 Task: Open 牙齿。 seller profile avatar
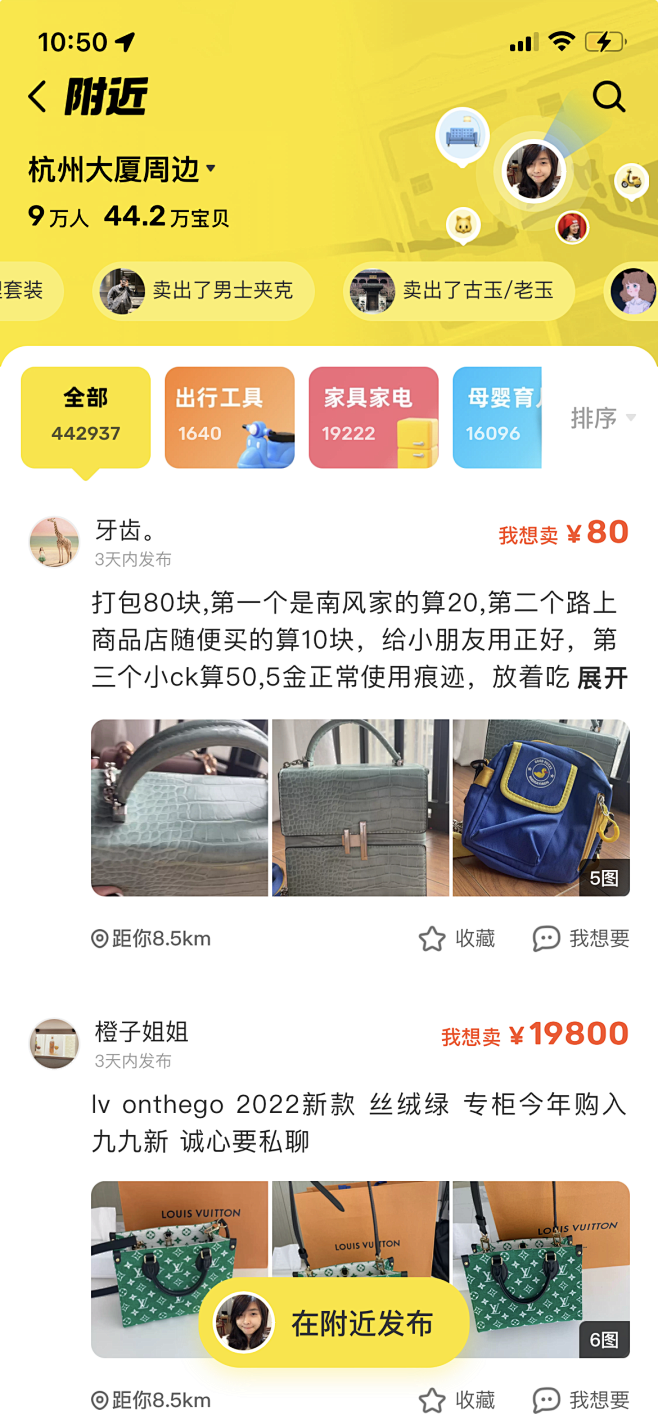pos(54,542)
